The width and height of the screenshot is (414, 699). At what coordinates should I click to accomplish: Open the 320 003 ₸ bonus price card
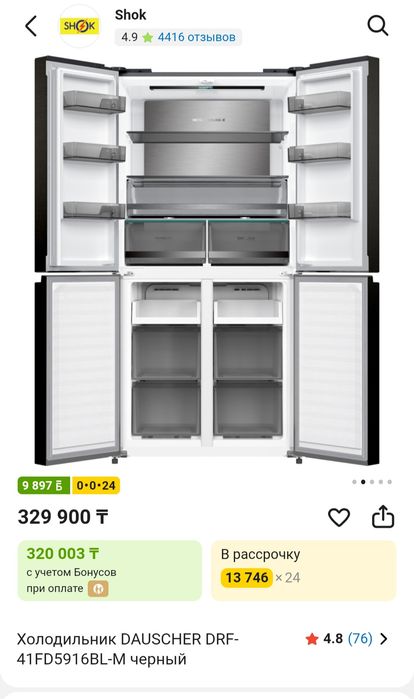pos(110,571)
